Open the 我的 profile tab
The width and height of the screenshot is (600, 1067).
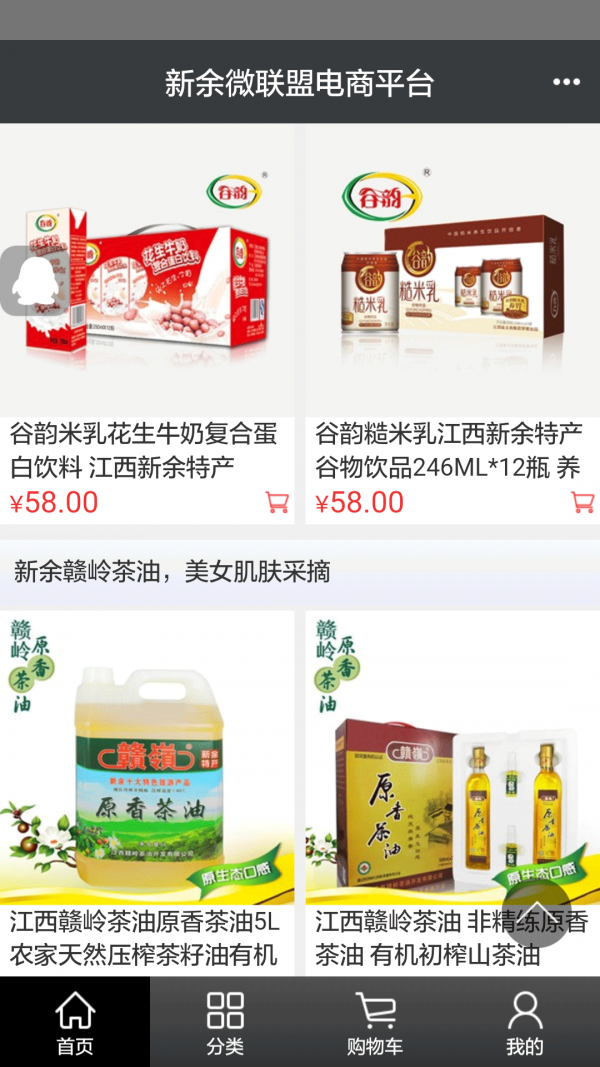pos(525,1023)
